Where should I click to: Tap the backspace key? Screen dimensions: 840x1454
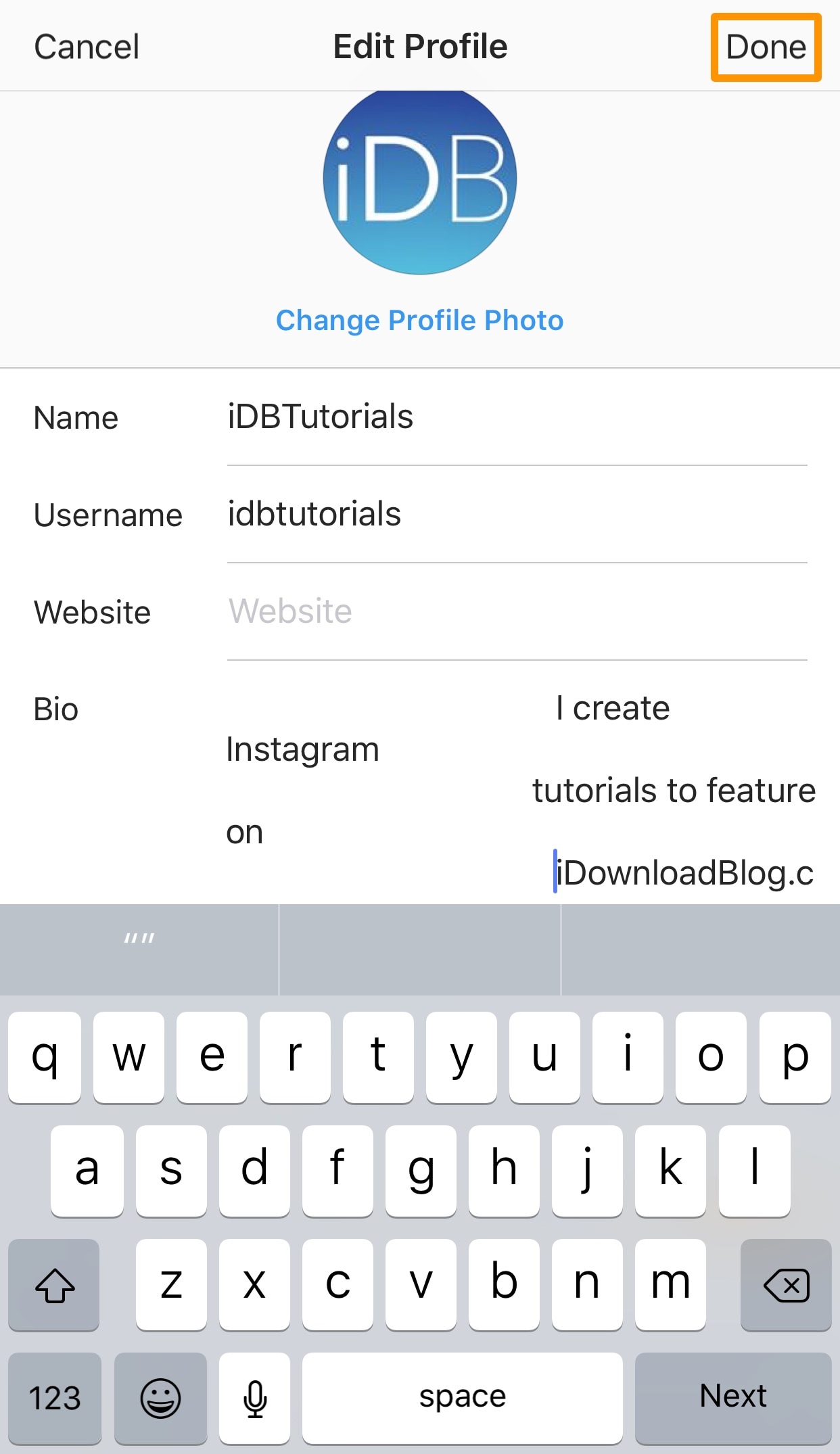click(x=786, y=1285)
